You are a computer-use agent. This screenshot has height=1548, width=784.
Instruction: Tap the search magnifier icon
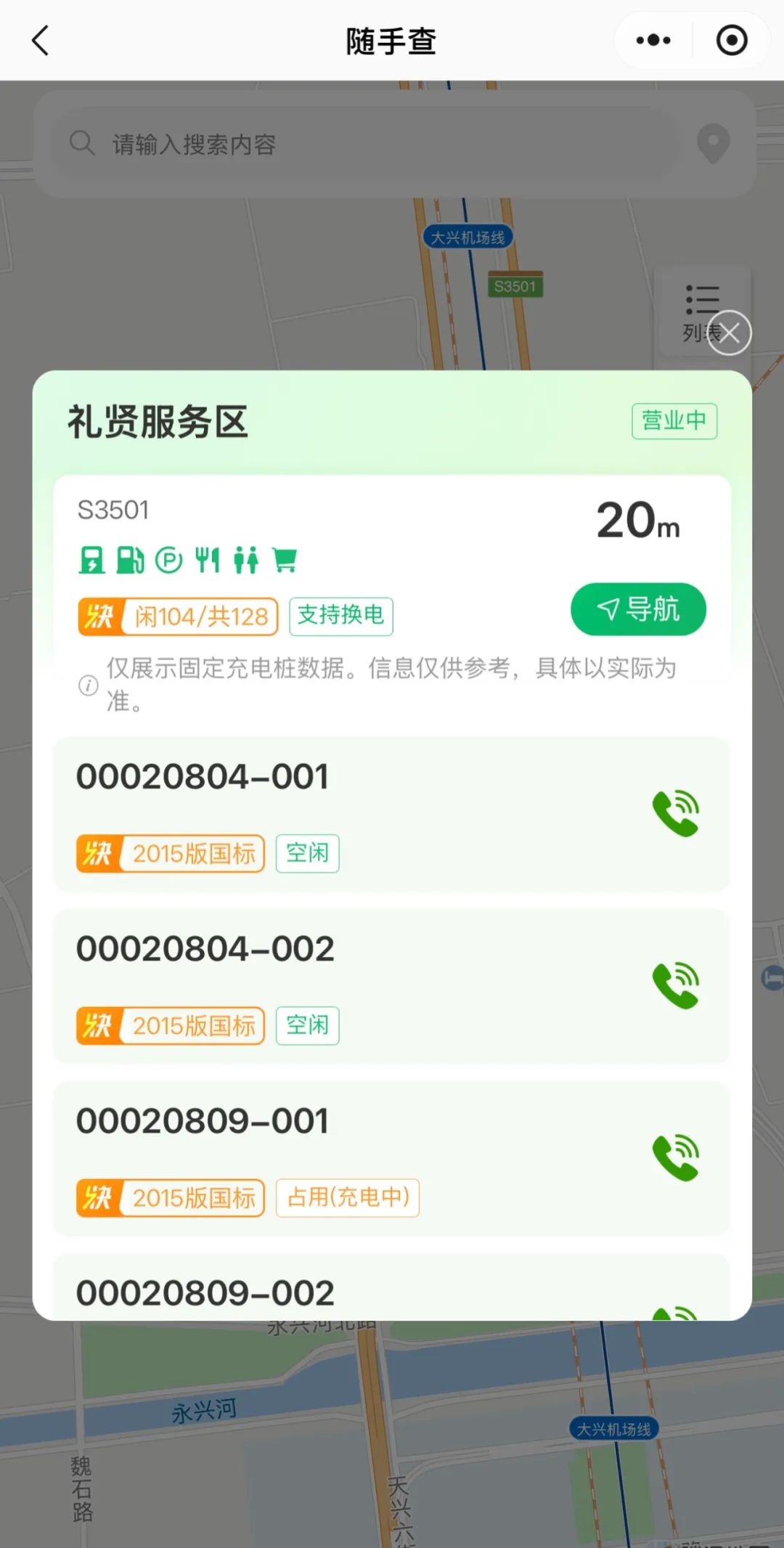[82, 144]
